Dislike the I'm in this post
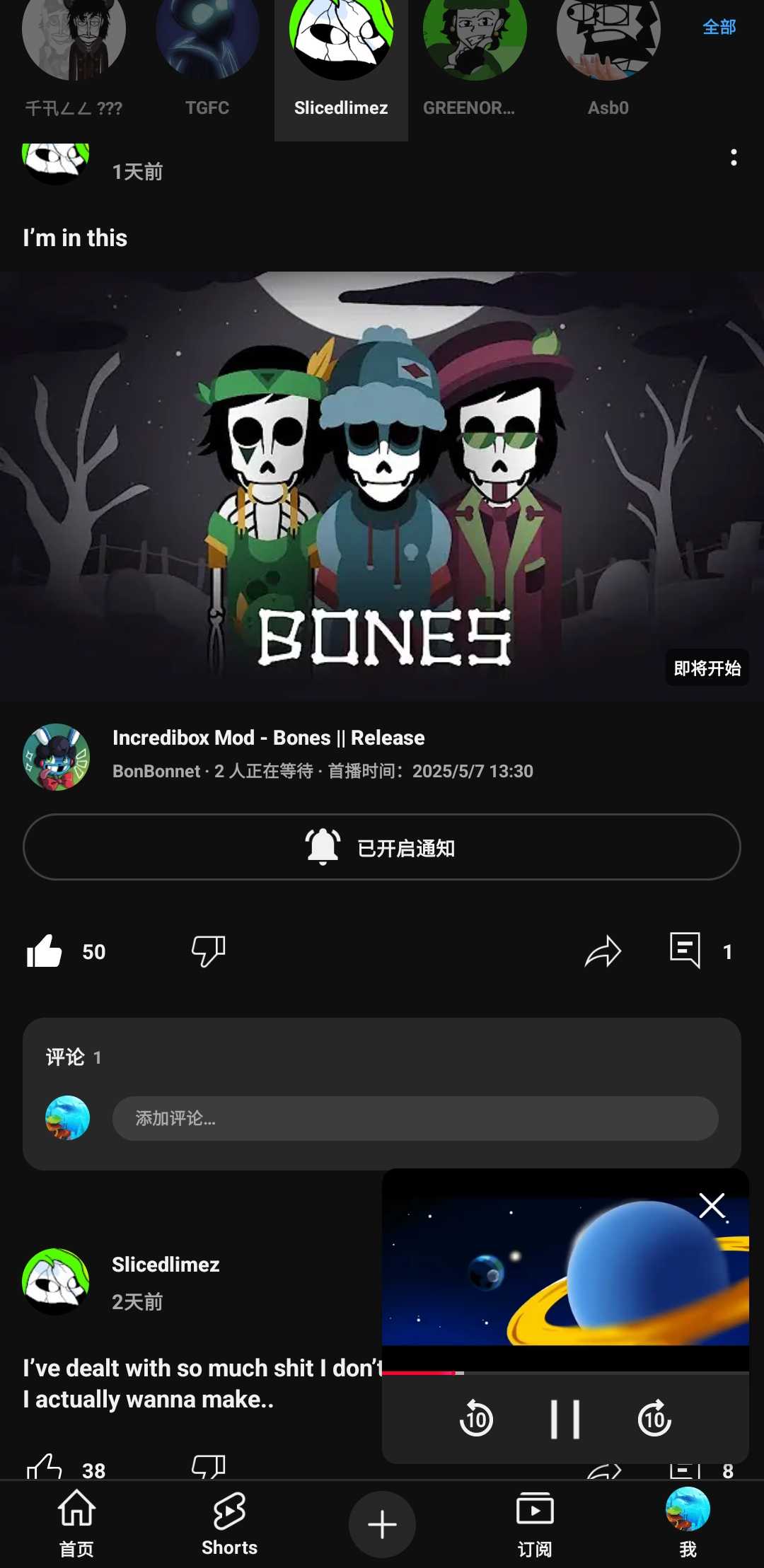The height and width of the screenshot is (1568, 764). (209, 951)
